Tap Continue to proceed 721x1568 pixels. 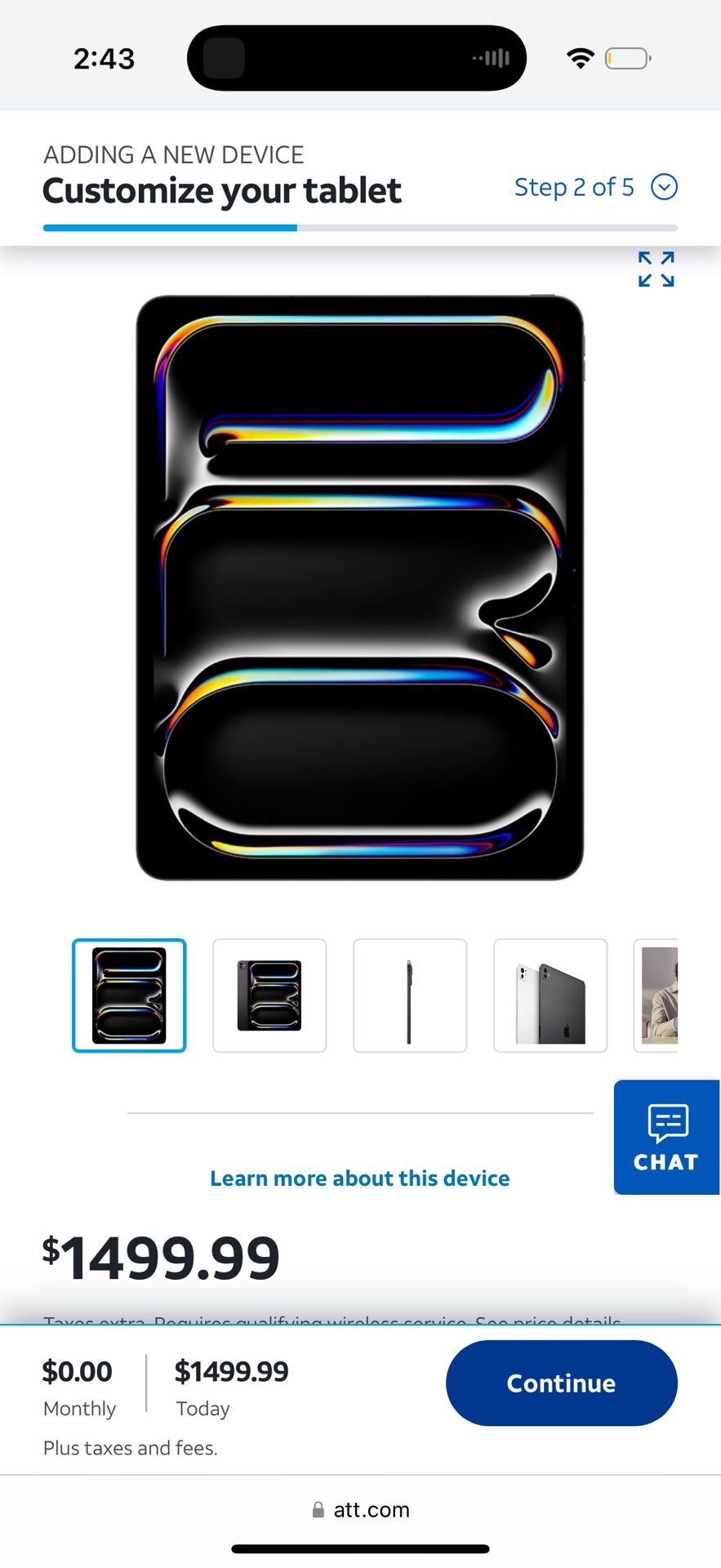point(561,1383)
